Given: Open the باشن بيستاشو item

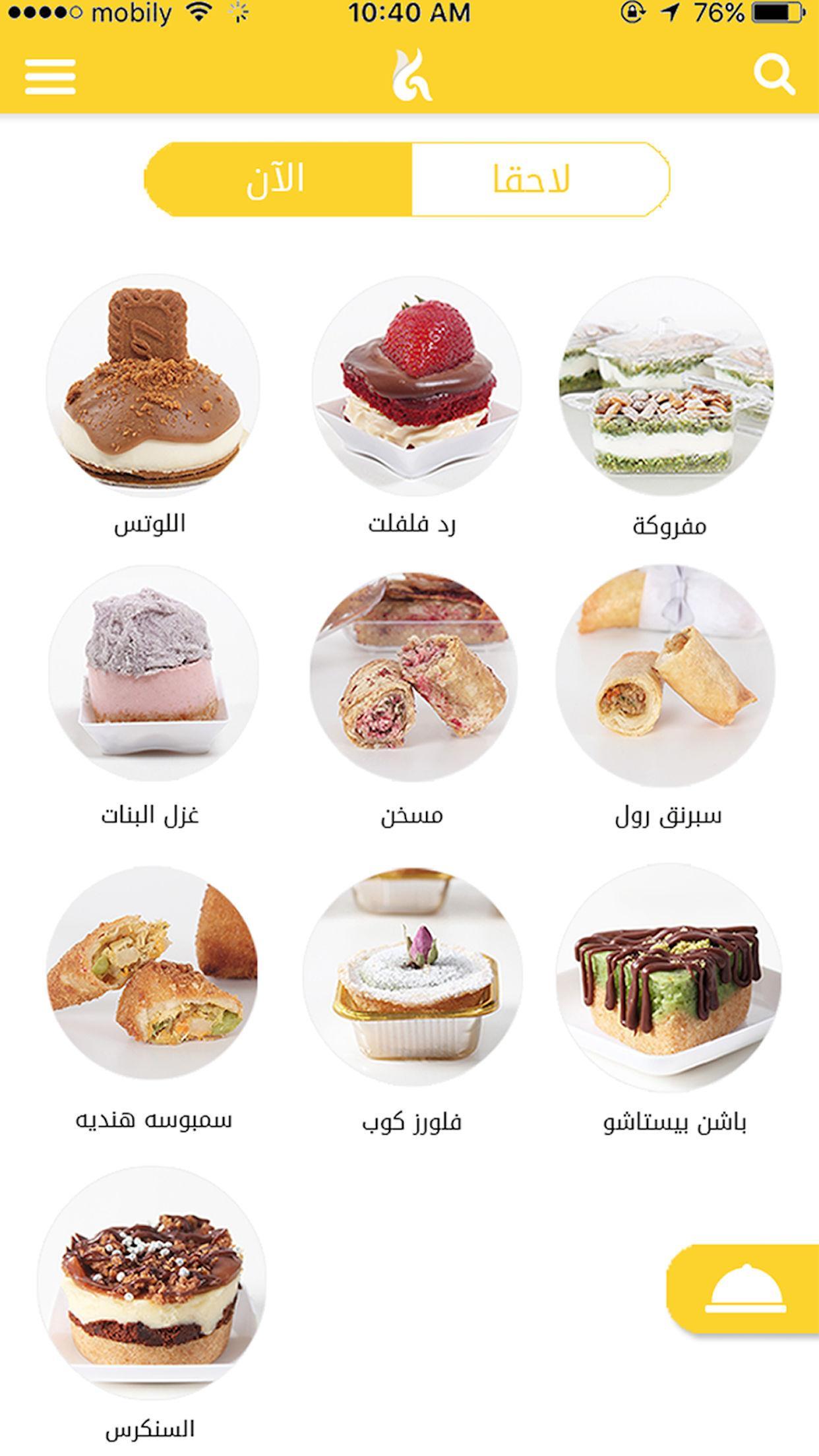Looking at the screenshot, I should point(667,976).
